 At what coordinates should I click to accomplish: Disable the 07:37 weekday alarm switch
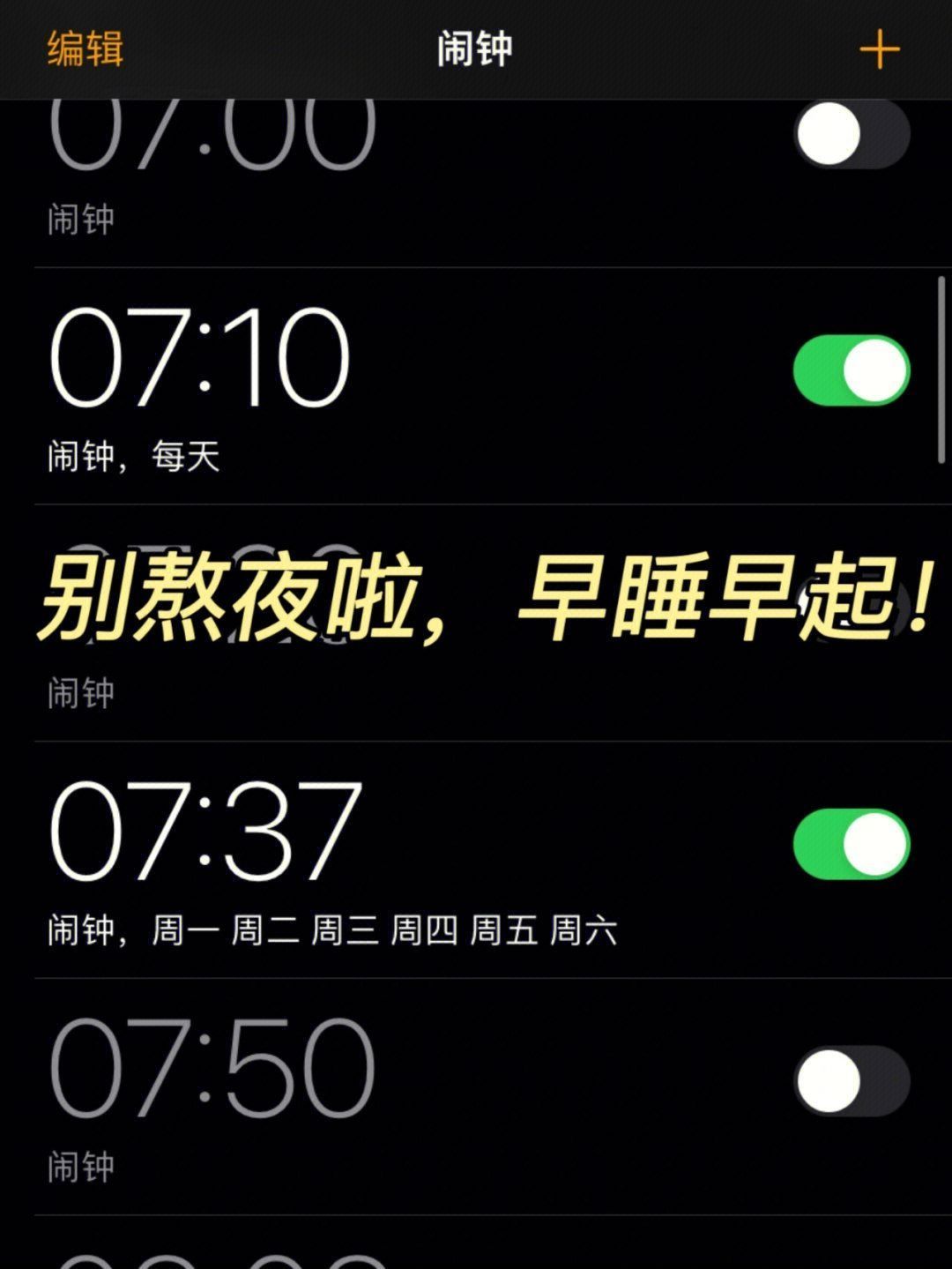click(852, 844)
